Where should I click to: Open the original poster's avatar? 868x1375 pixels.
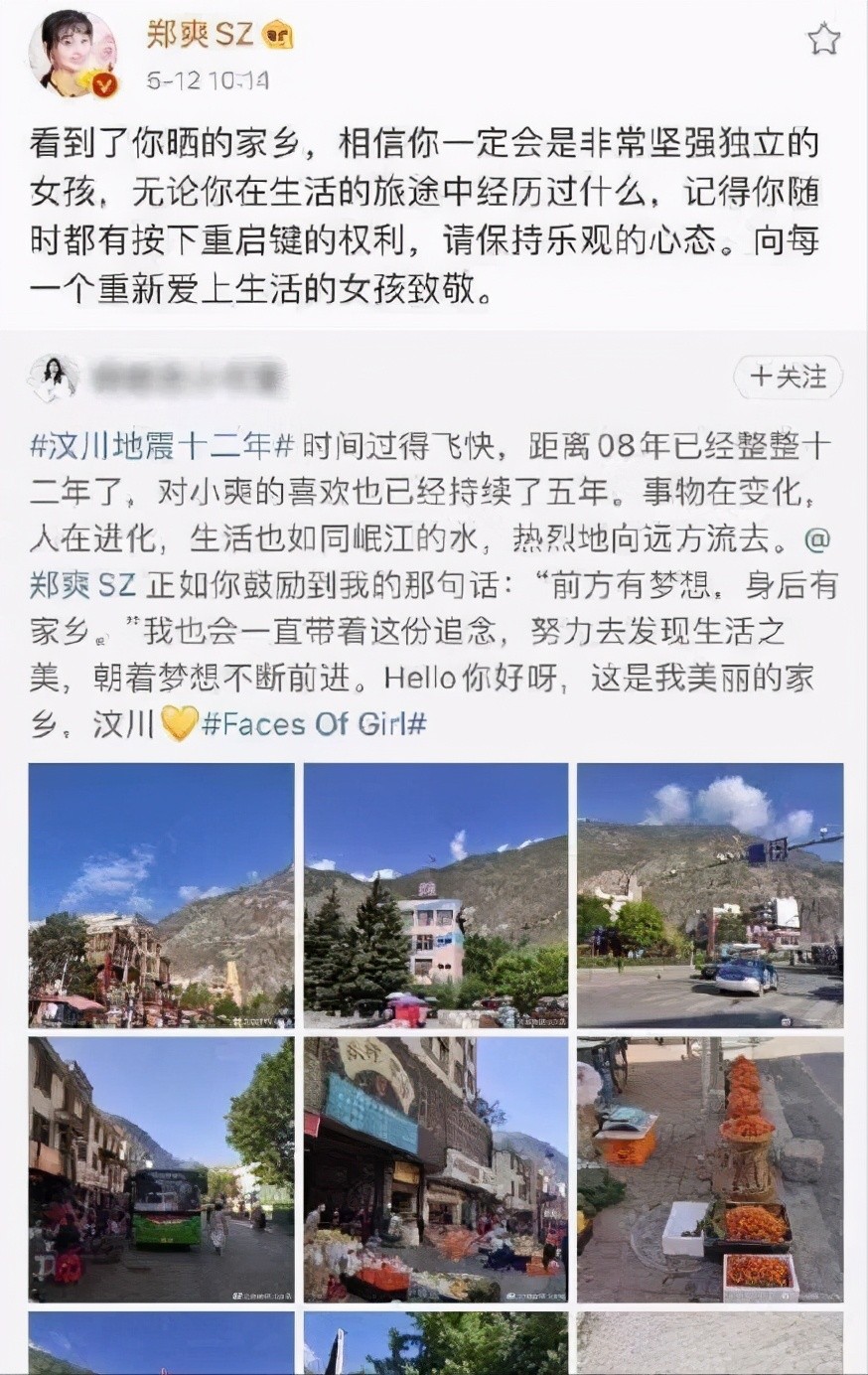(54, 380)
